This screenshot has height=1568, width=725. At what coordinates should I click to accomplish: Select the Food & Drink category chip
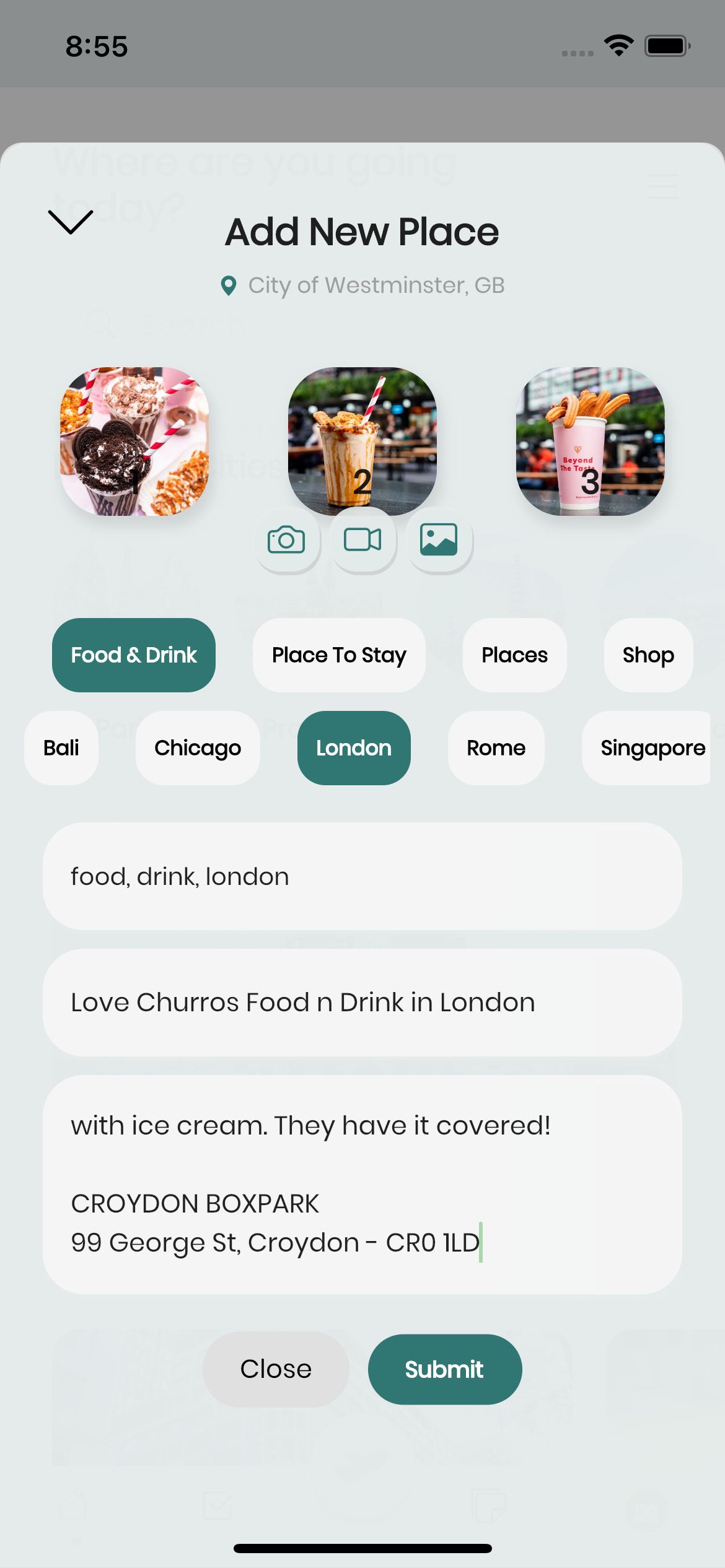tap(134, 655)
